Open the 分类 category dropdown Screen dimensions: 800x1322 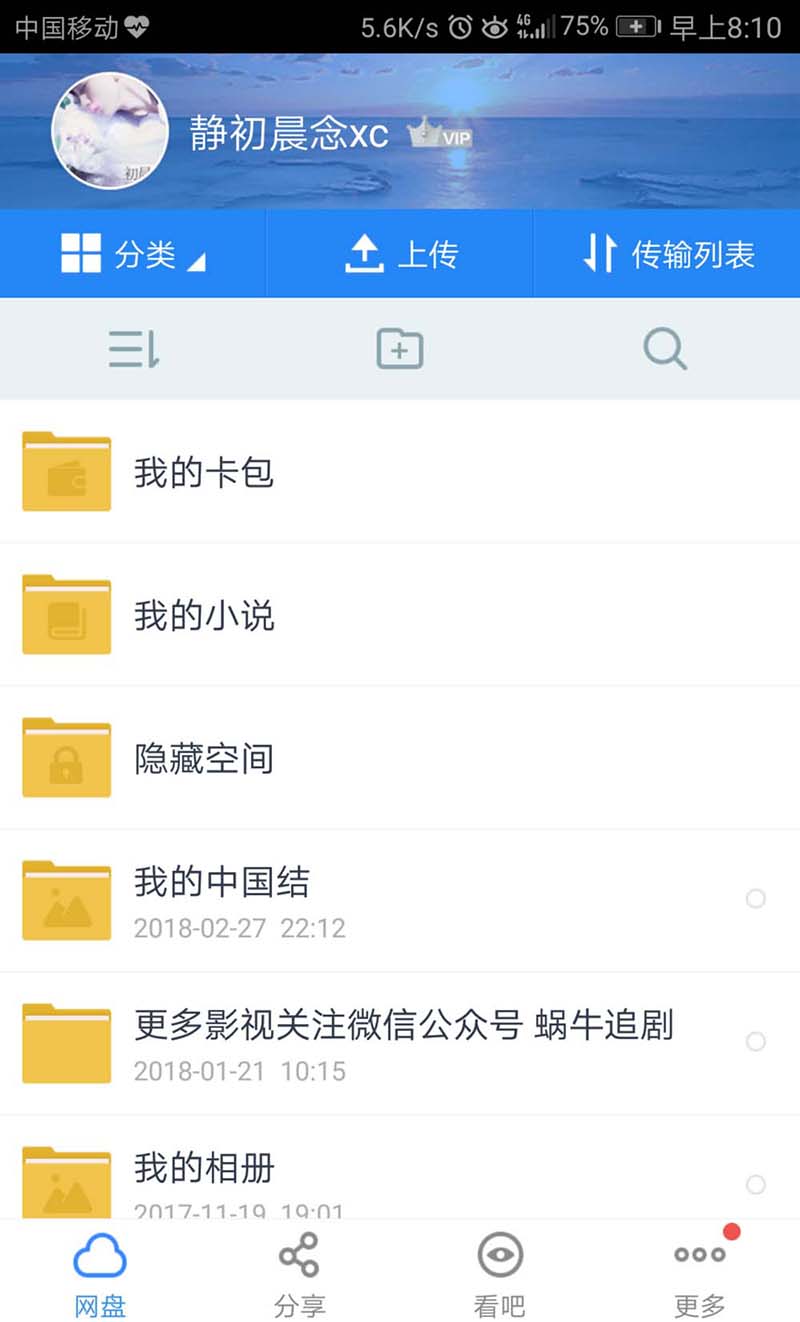(x=133, y=254)
